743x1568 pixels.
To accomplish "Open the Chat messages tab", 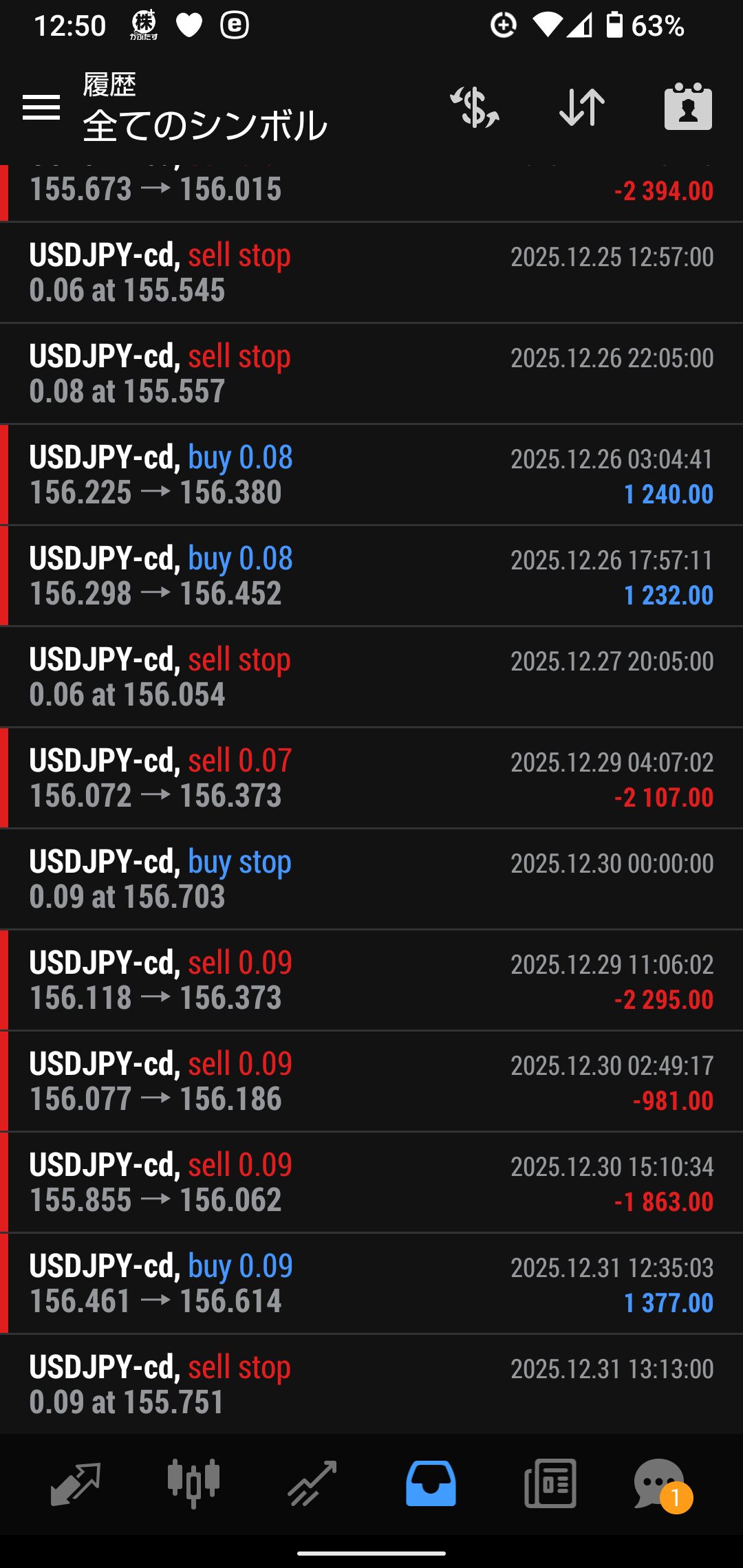I will (x=660, y=1483).
